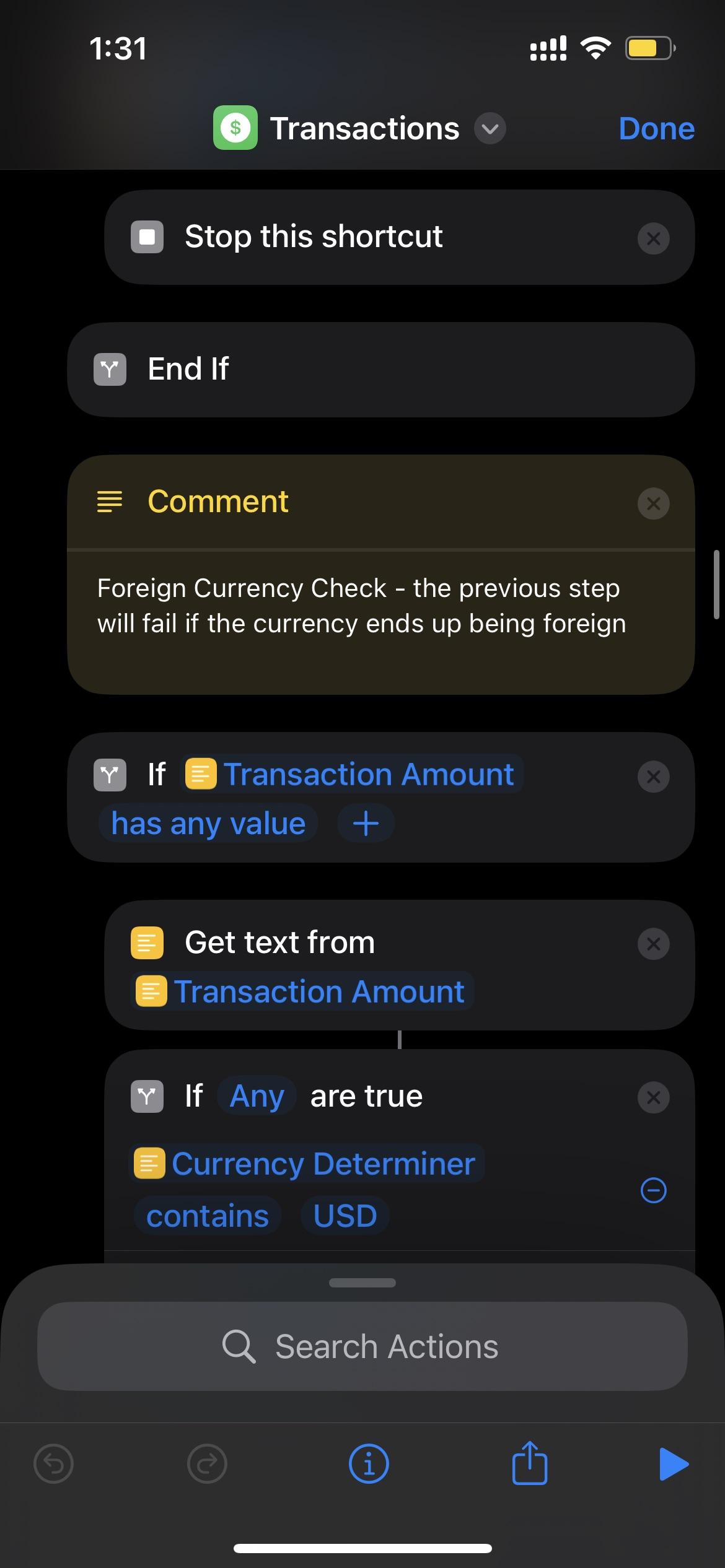Image resolution: width=725 pixels, height=1568 pixels.
Task: Run the shortcut with the play button
Action: pyautogui.click(x=674, y=1465)
